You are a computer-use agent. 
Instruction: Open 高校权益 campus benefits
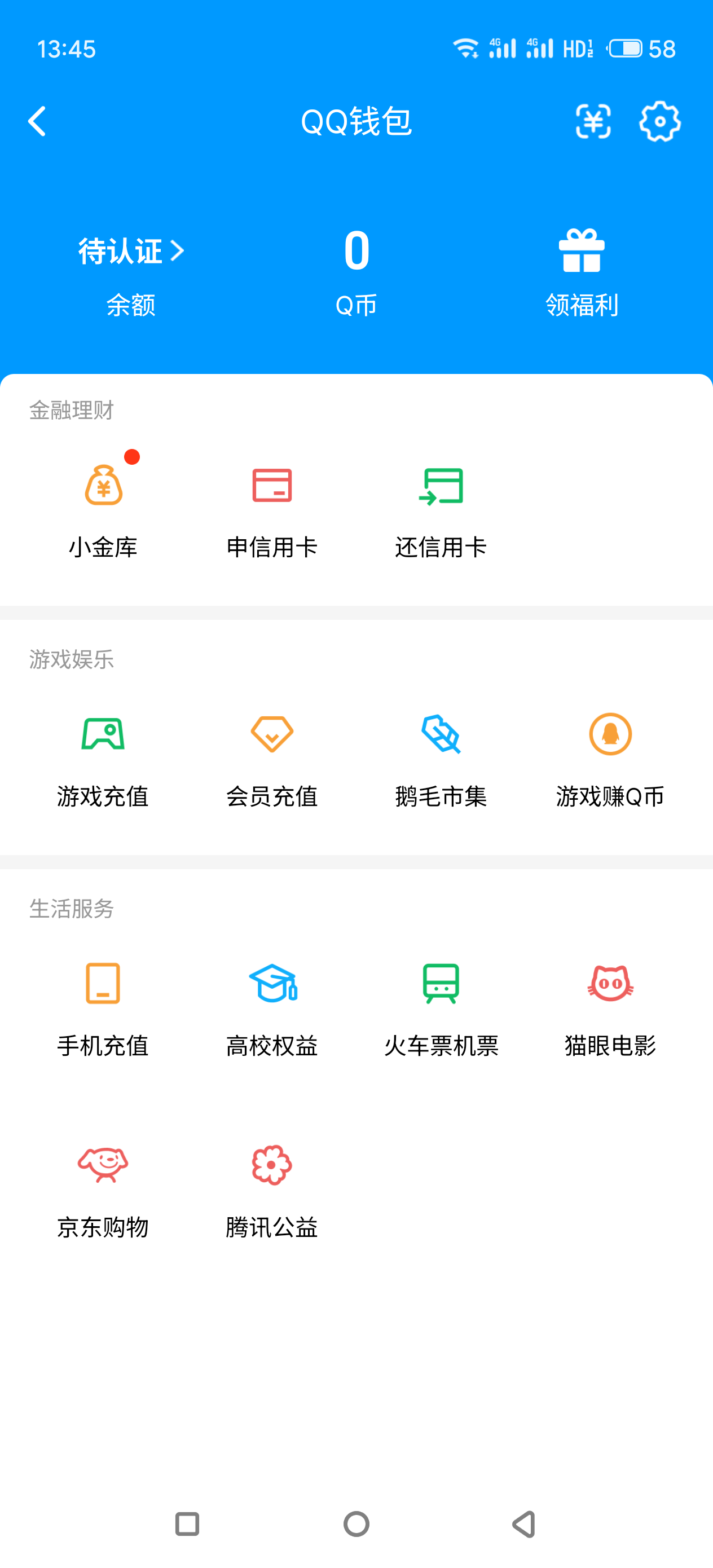pyautogui.click(x=272, y=1008)
